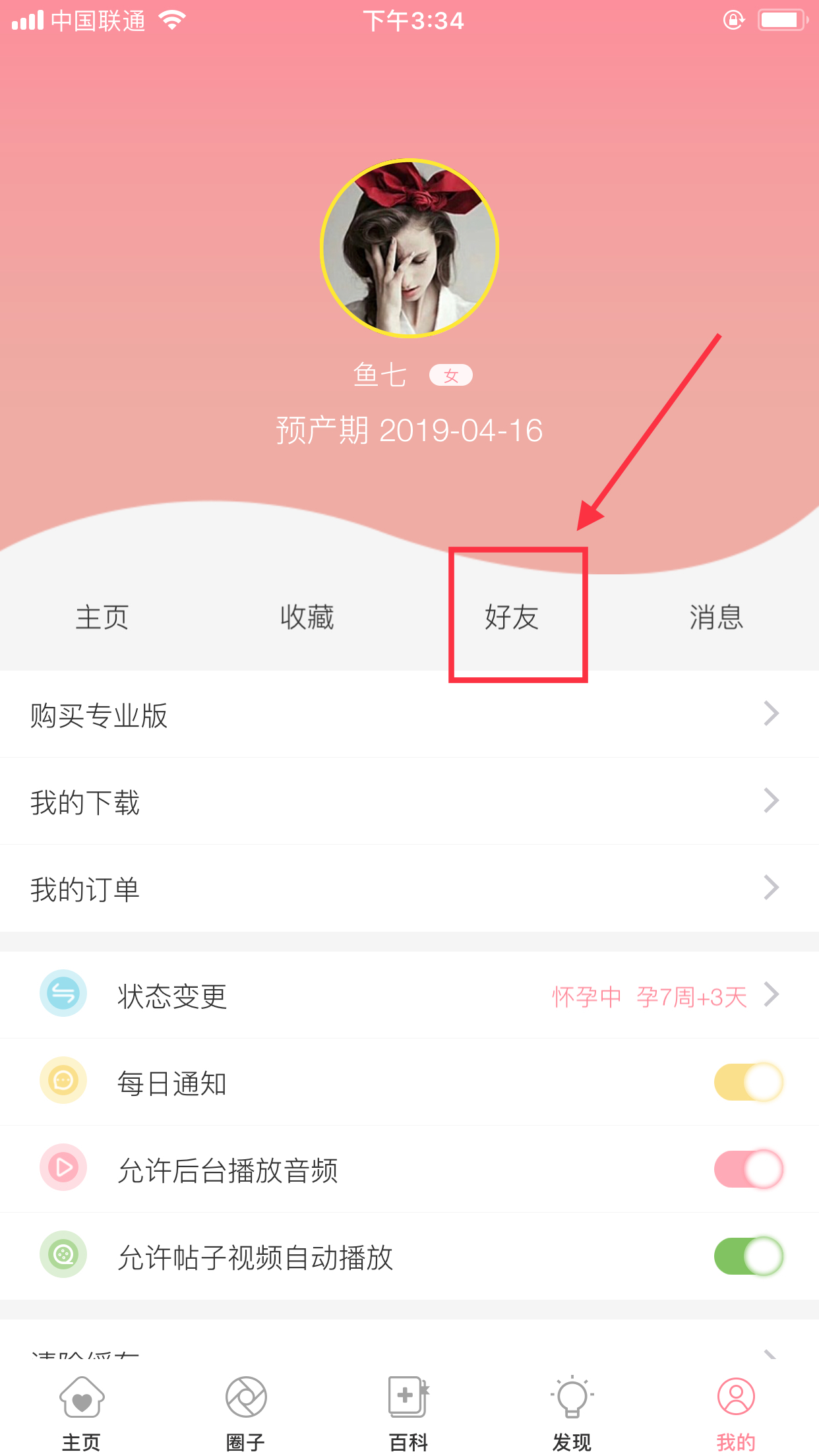Image resolution: width=819 pixels, height=1456 pixels.
Task: Go to the 百科 tab
Action: pos(408,1412)
